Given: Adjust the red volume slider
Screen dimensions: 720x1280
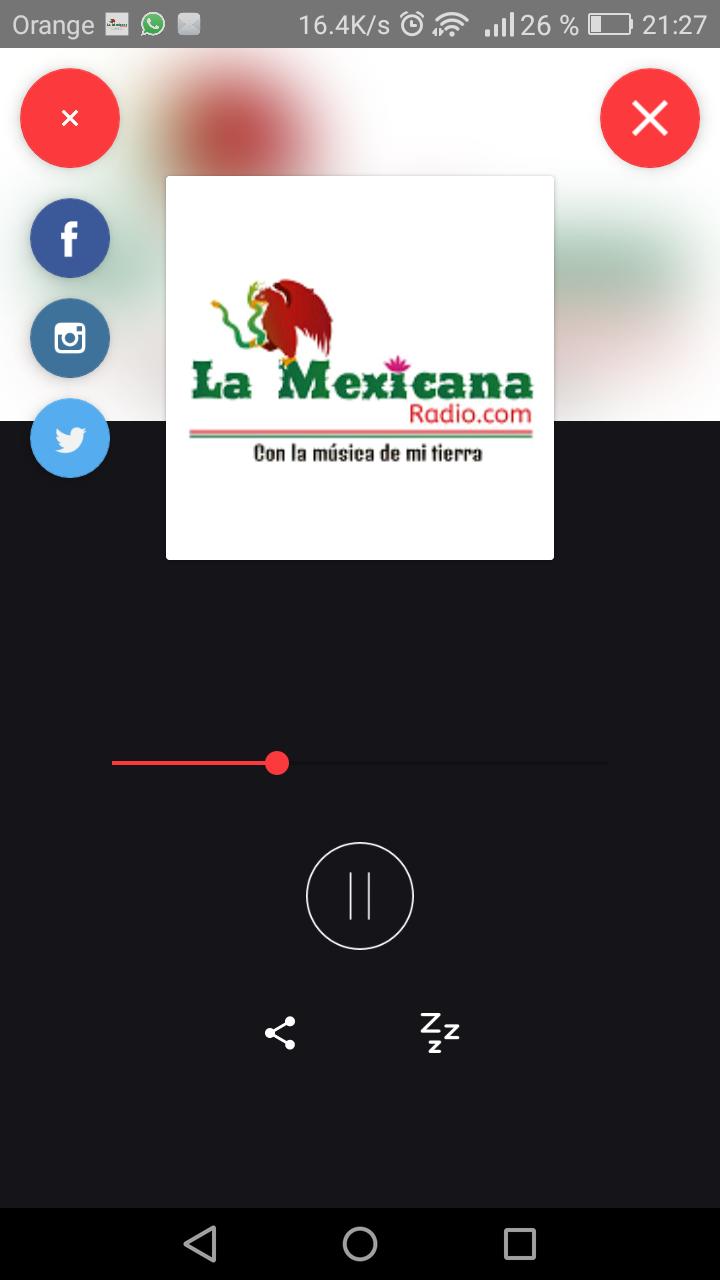Looking at the screenshot, I should [277, 764].
